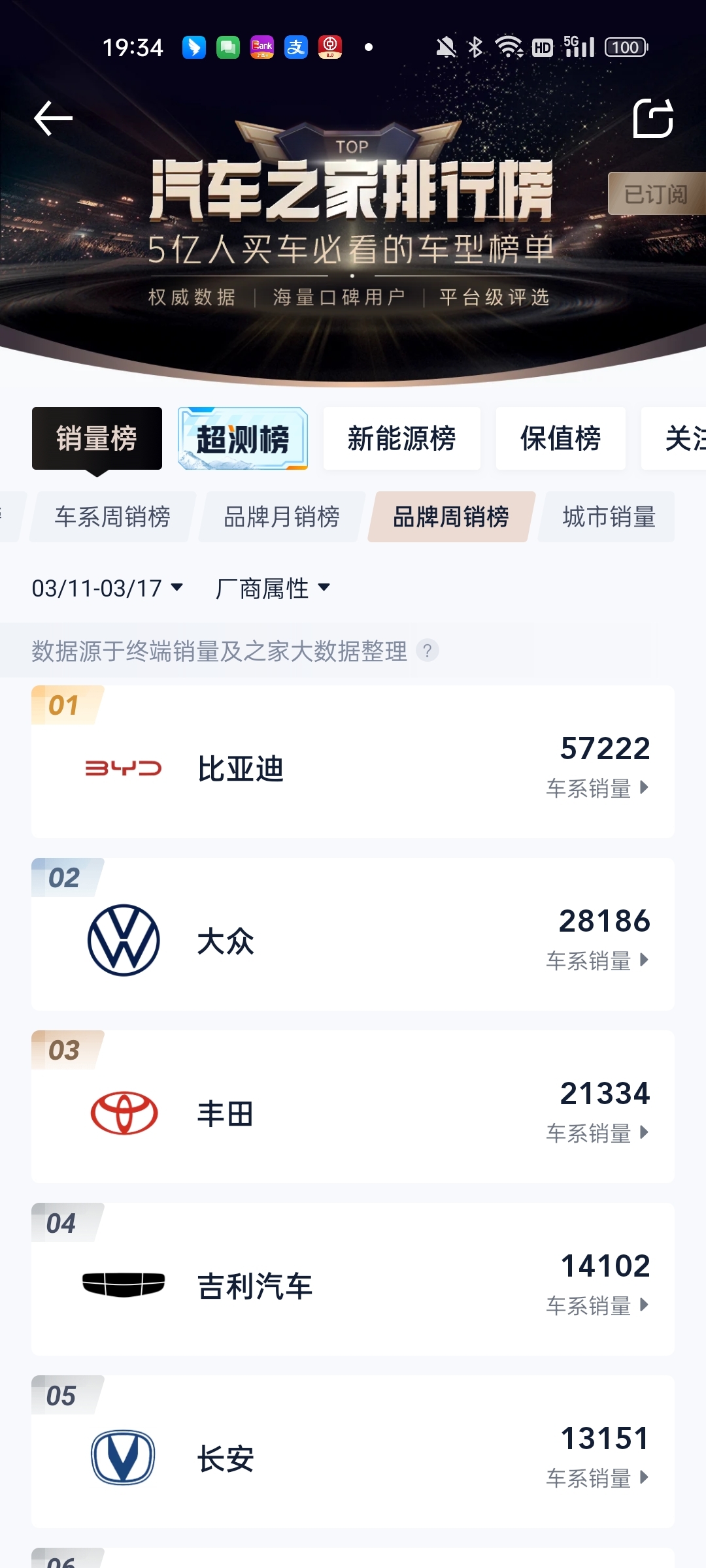This screenshot has width=706, height=1568.
Task: Open the 超测榜 ranking tab
Action: 243,438
